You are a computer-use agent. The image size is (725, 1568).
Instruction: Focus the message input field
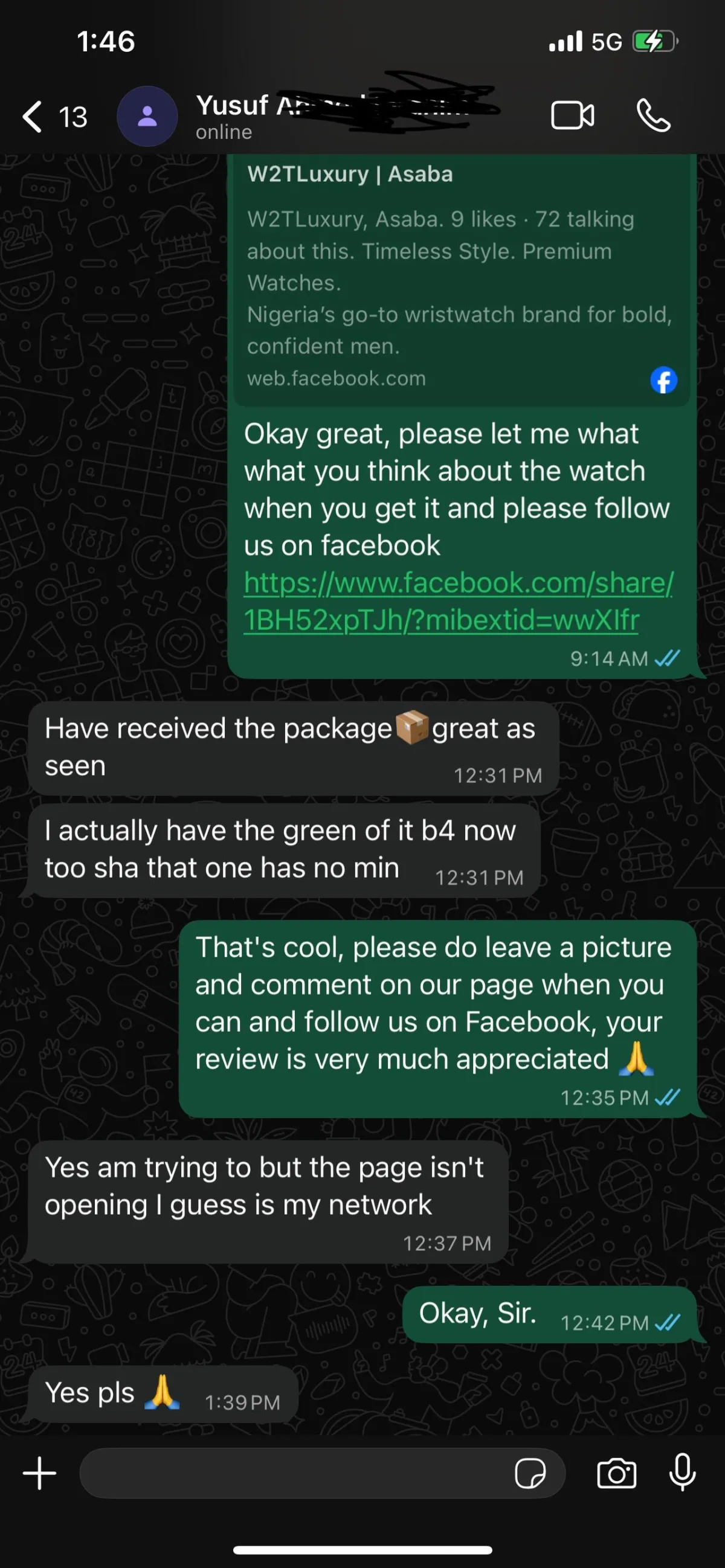point(292,1473)
